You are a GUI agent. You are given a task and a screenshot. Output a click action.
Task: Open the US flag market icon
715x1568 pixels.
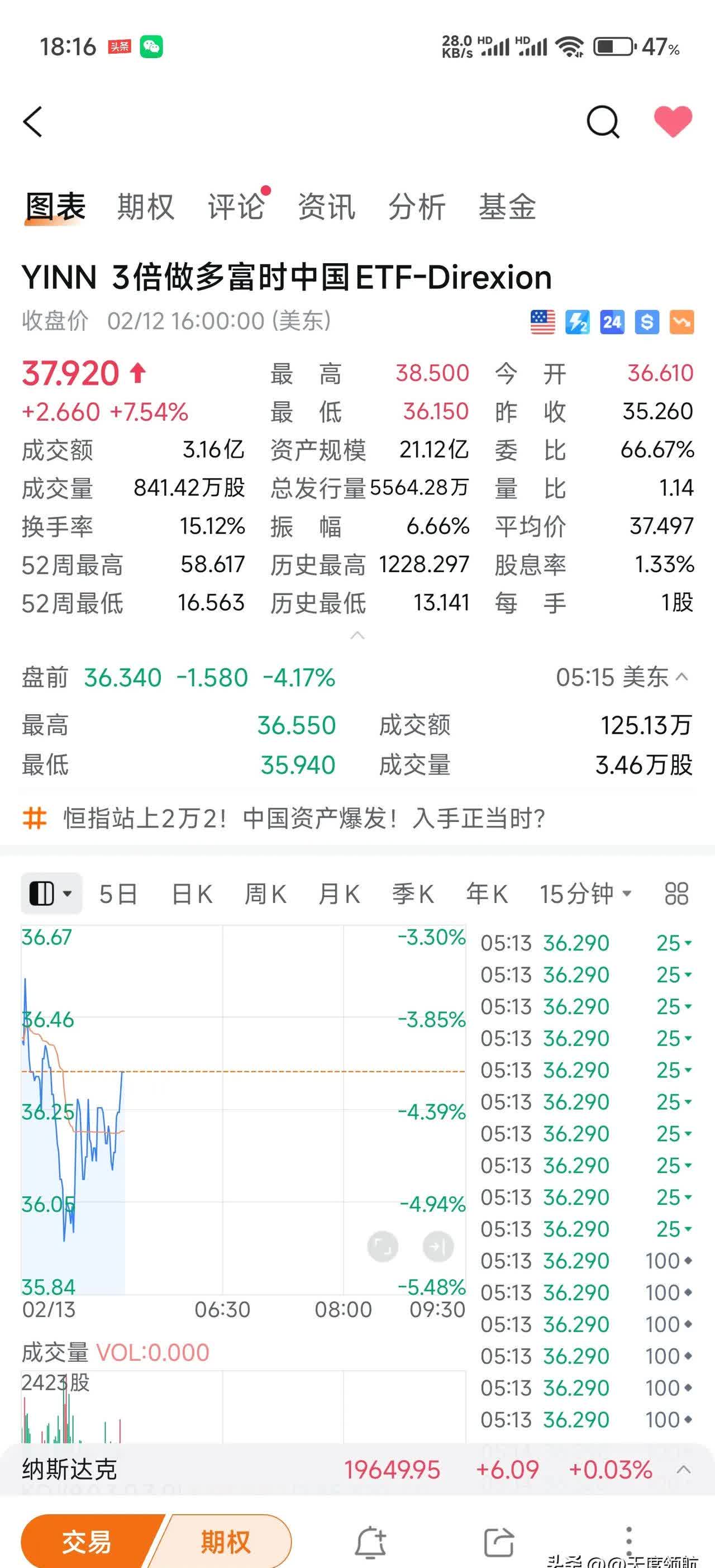click(x=542, y=321)
